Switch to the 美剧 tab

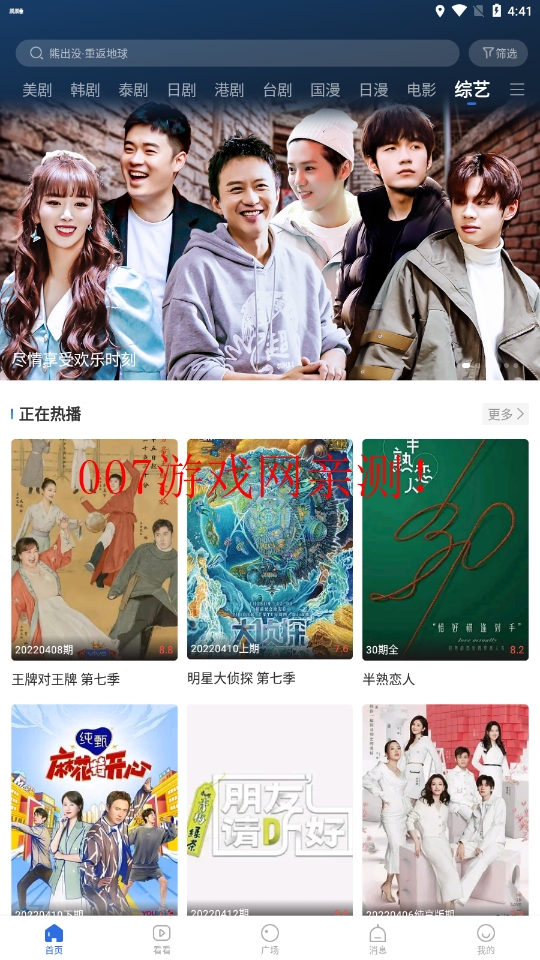tap(37, 90)
